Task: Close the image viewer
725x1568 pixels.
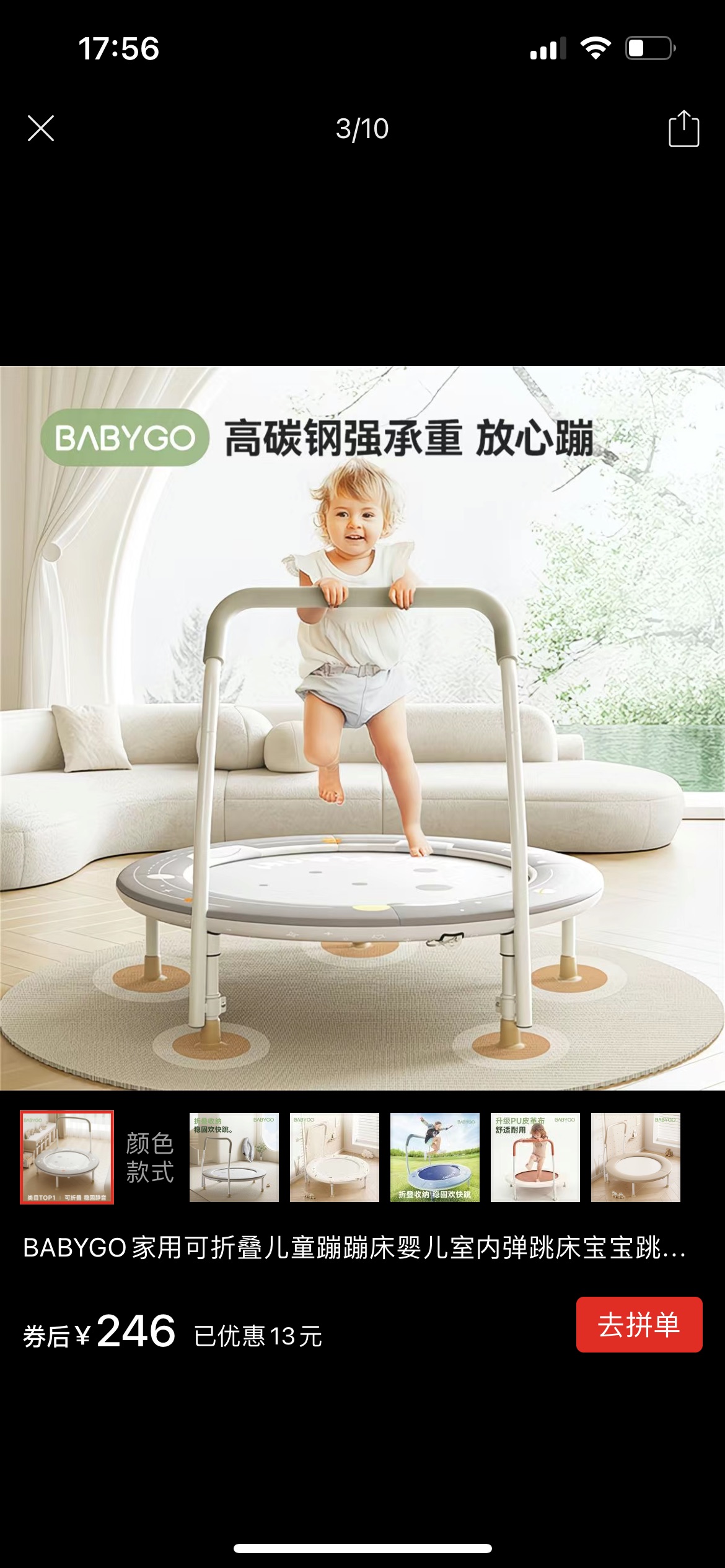Action: tap(41, 128)
